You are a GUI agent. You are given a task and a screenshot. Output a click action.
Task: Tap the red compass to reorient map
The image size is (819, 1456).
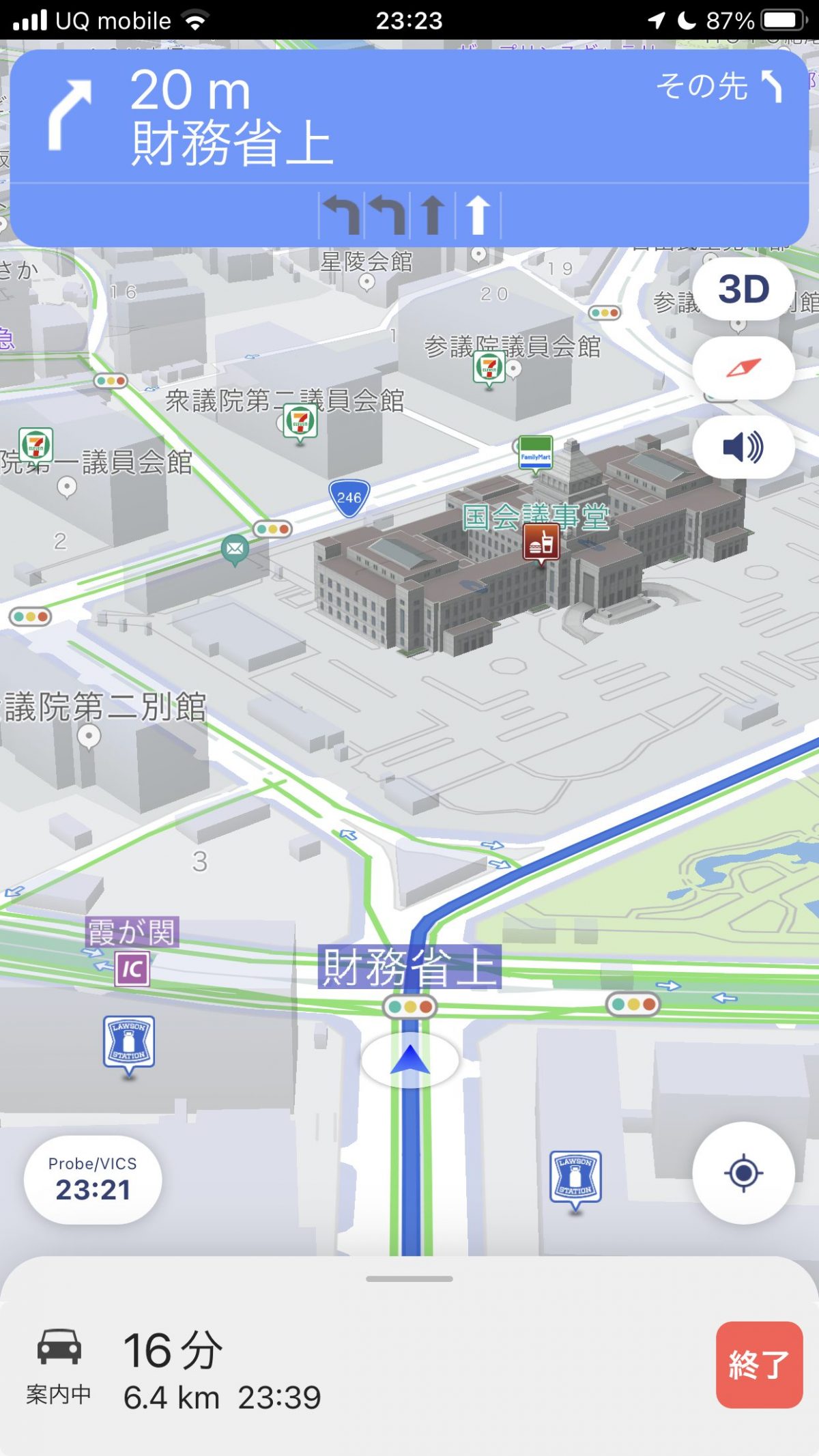click(x=743, y=369)
